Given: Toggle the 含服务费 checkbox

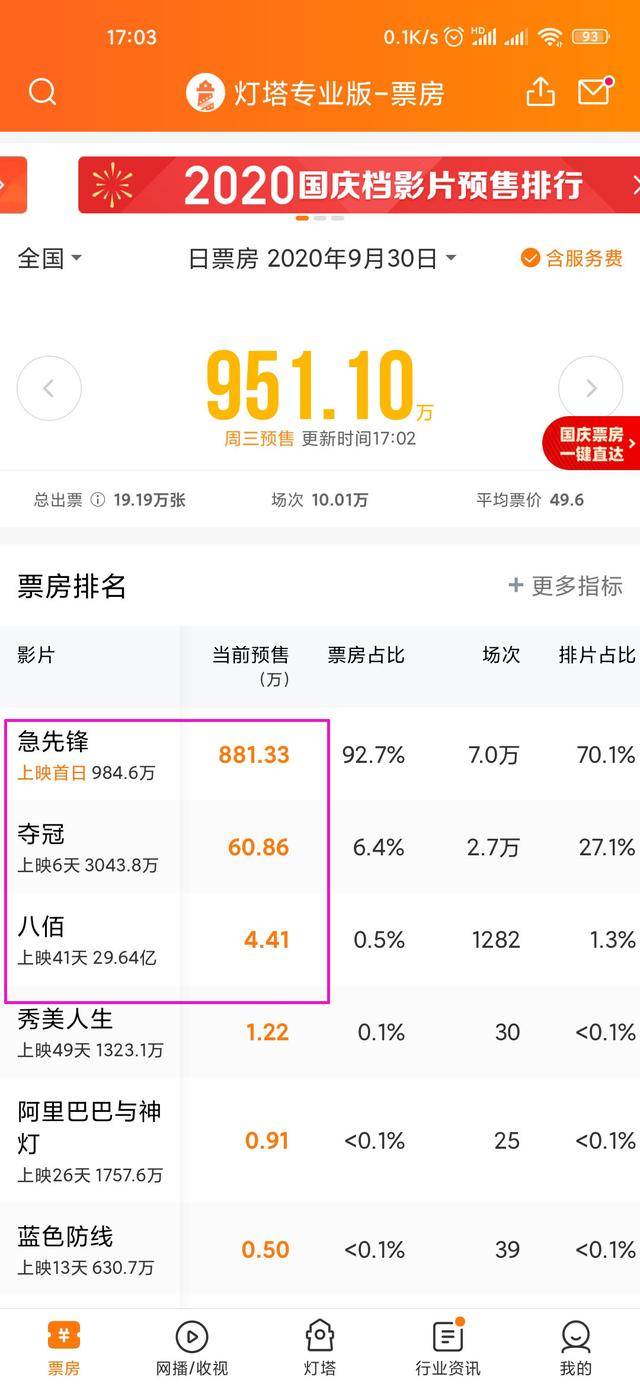Looking at the screenshot, I should coord(572,258).
